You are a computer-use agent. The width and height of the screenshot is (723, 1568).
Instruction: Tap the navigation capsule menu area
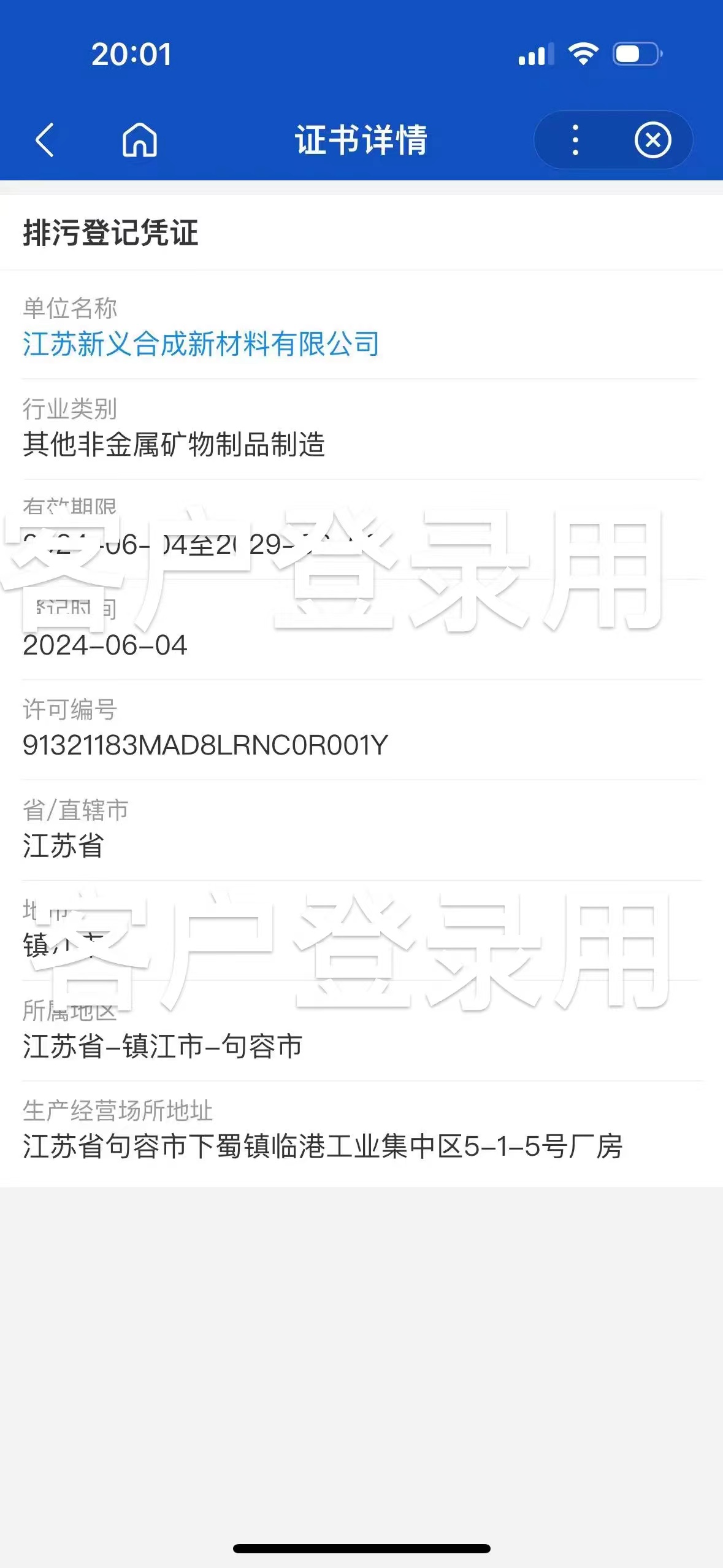click(613, 140)
